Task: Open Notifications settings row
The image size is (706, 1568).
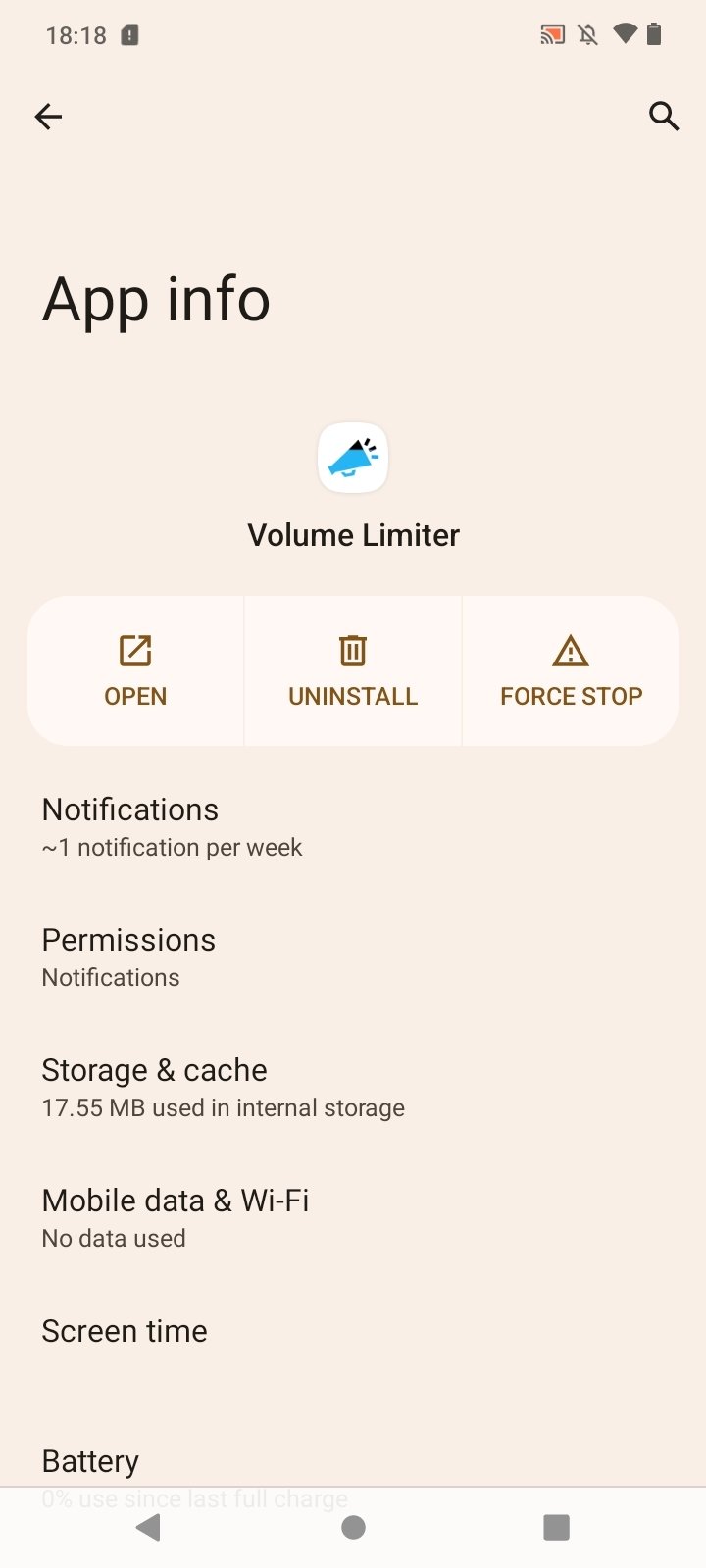Action: click(x=353, y=827)
